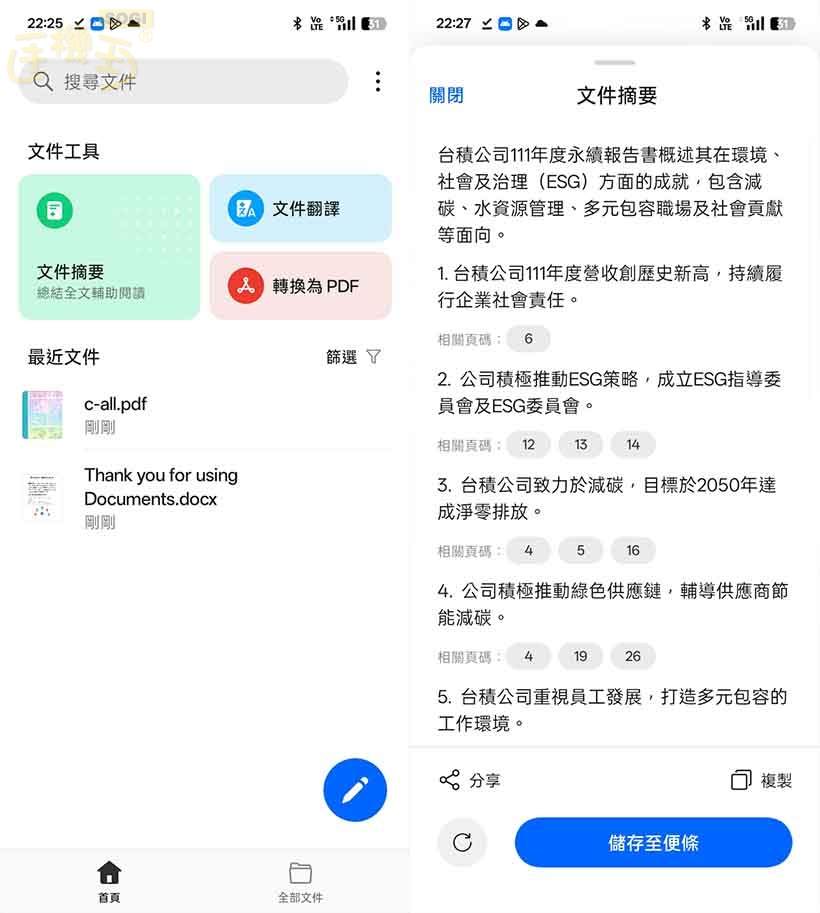Jump to related page 16

tap(632, 550)
